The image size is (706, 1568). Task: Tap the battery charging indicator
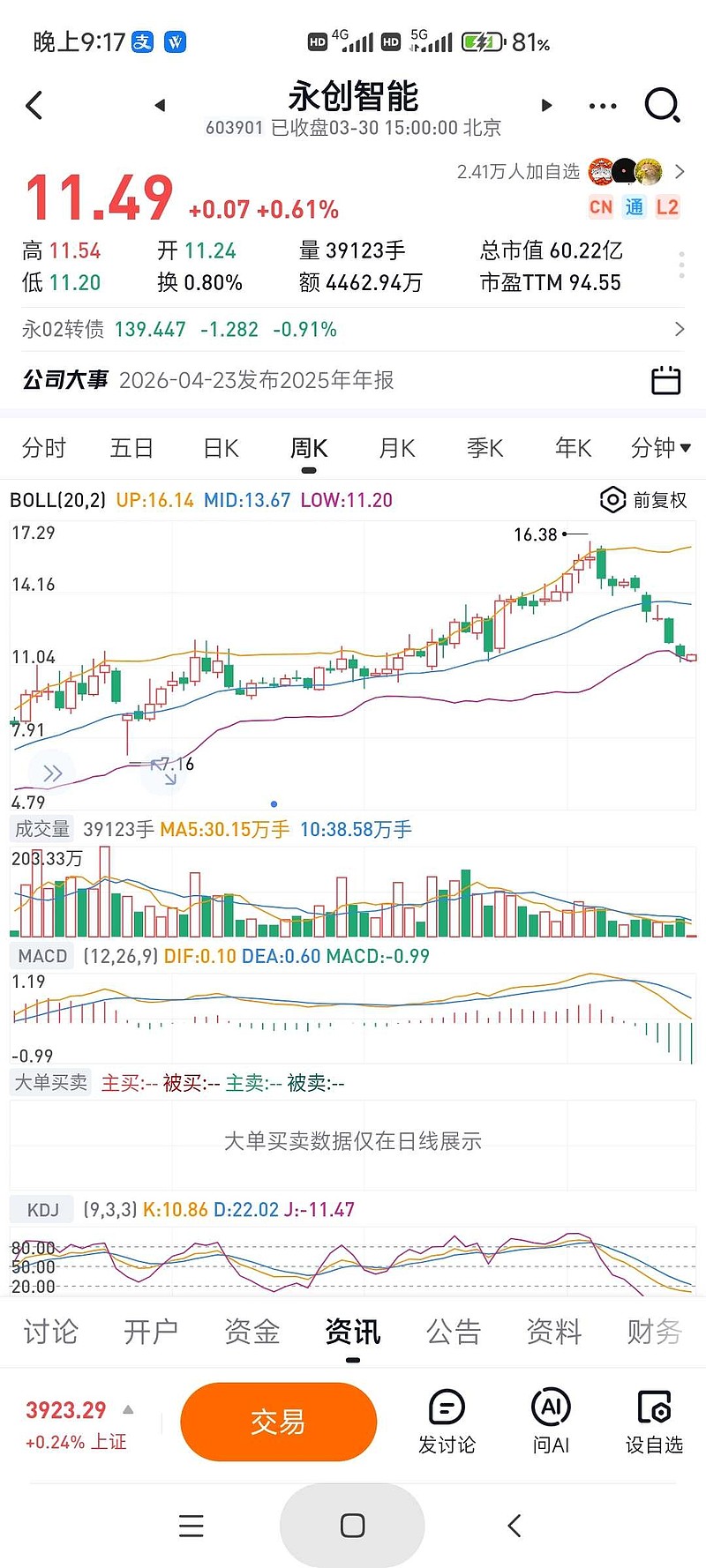tap(484, 40)
